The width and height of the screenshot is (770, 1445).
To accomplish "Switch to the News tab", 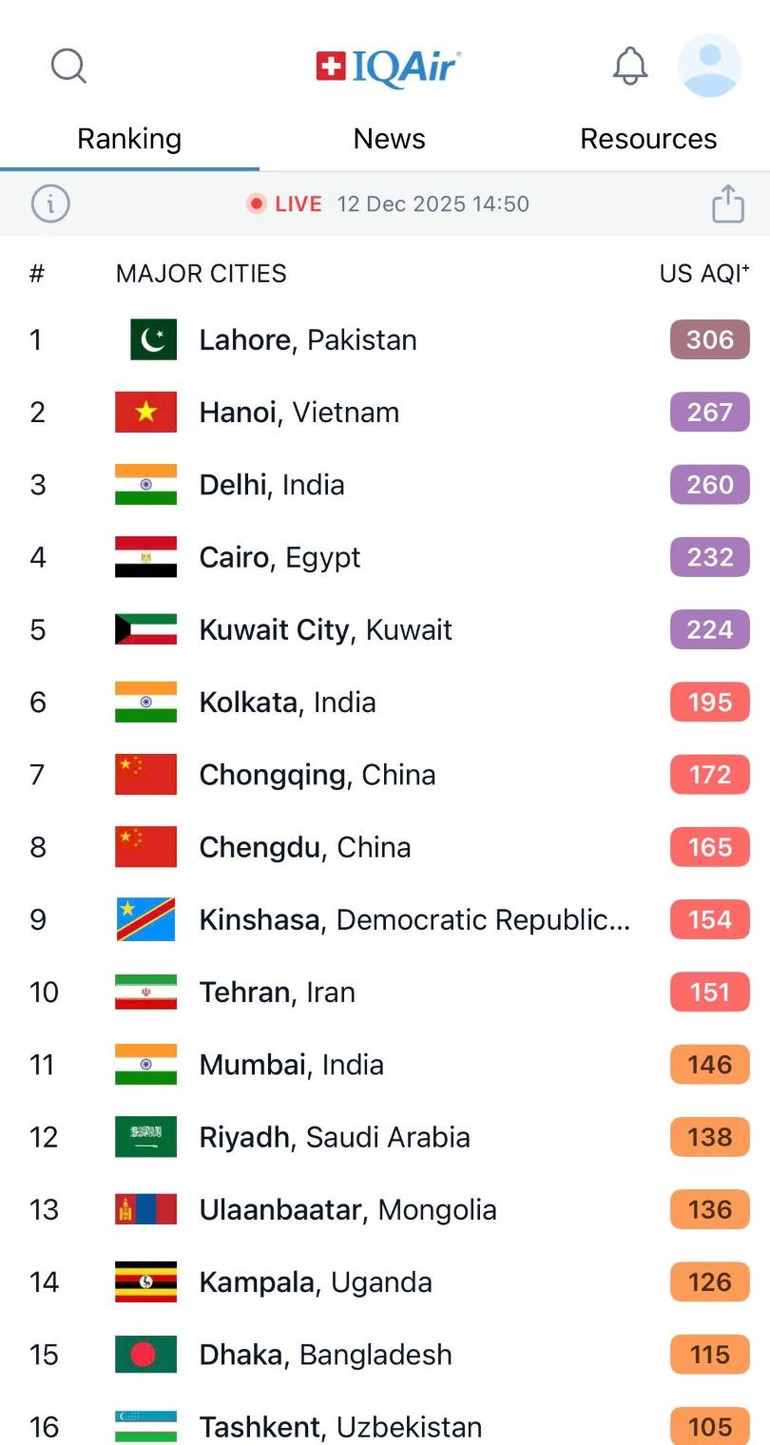I will pyautogui.click(x=389, y=139).
